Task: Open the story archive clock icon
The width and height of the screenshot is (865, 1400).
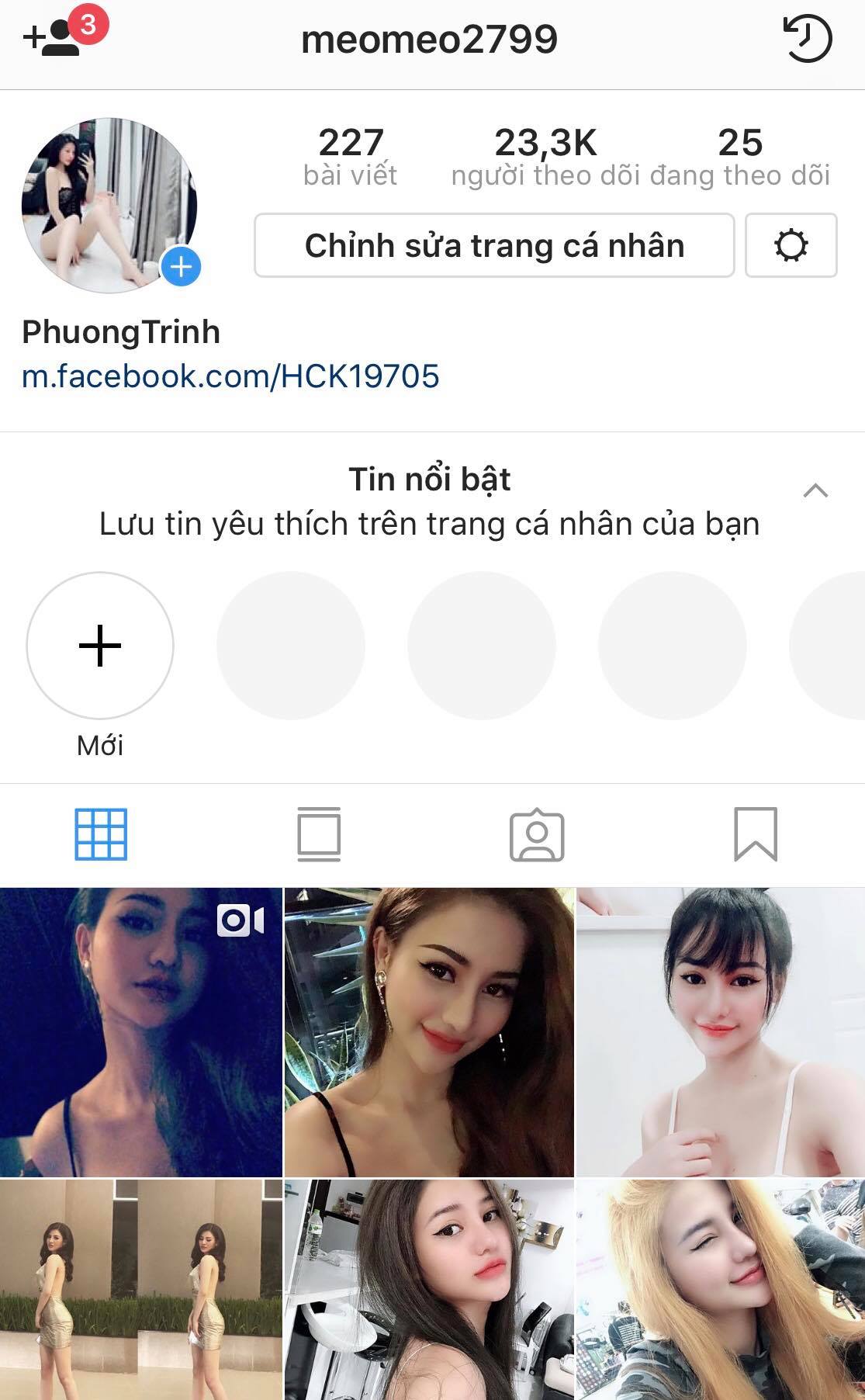Action: click(x=808, y=39)
